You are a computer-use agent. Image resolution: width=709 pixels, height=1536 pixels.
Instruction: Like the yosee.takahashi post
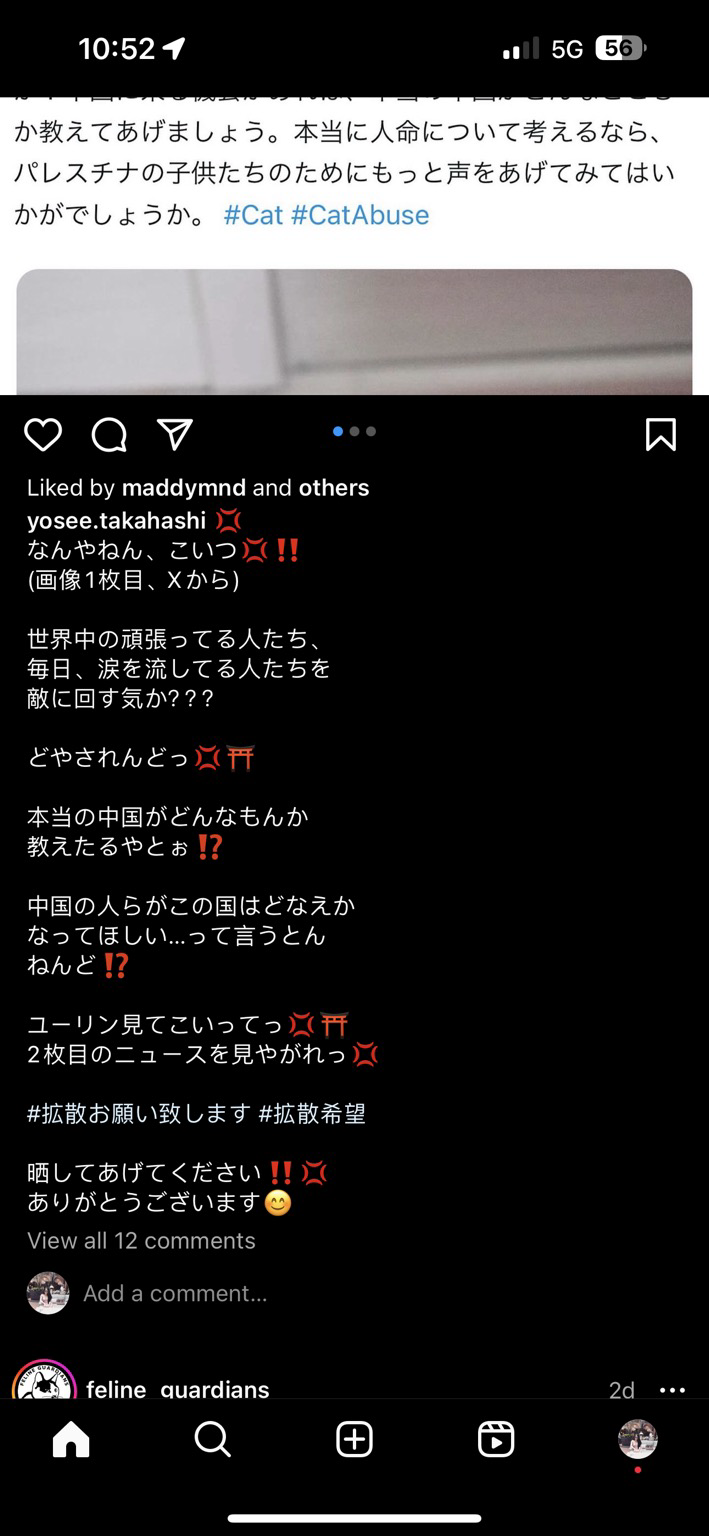coord(43,435)
